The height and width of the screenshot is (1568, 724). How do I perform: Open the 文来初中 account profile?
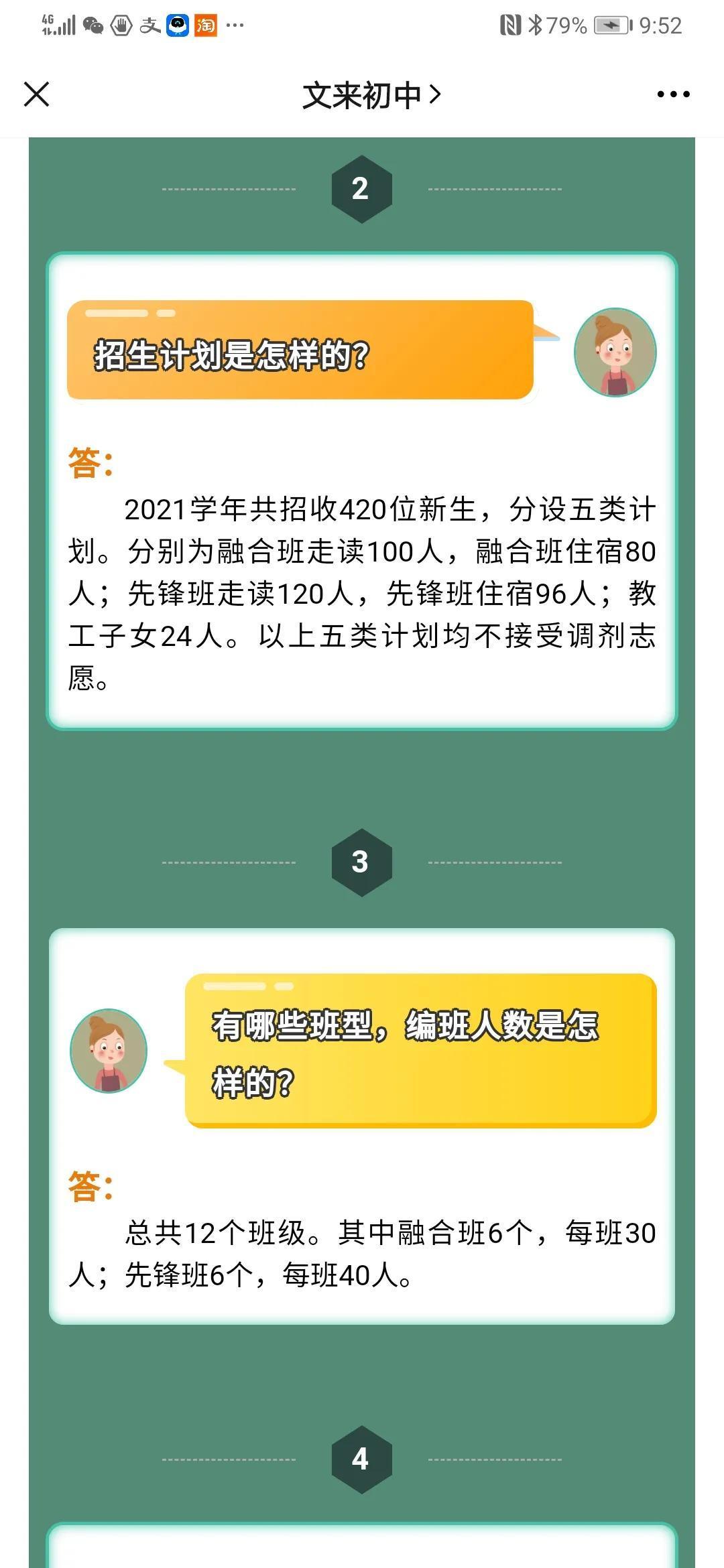371,95
